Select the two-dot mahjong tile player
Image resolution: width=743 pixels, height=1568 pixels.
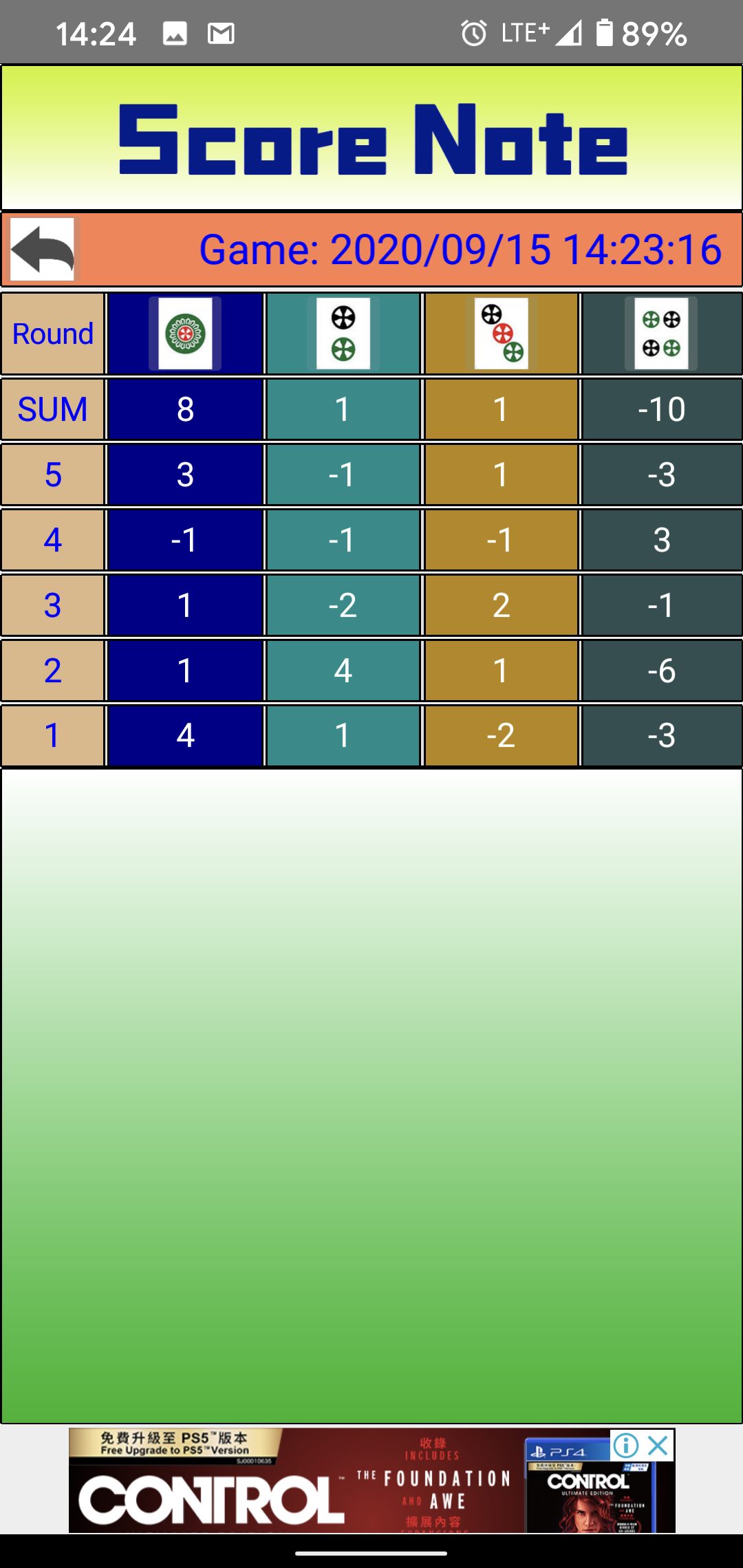[343, 334]
